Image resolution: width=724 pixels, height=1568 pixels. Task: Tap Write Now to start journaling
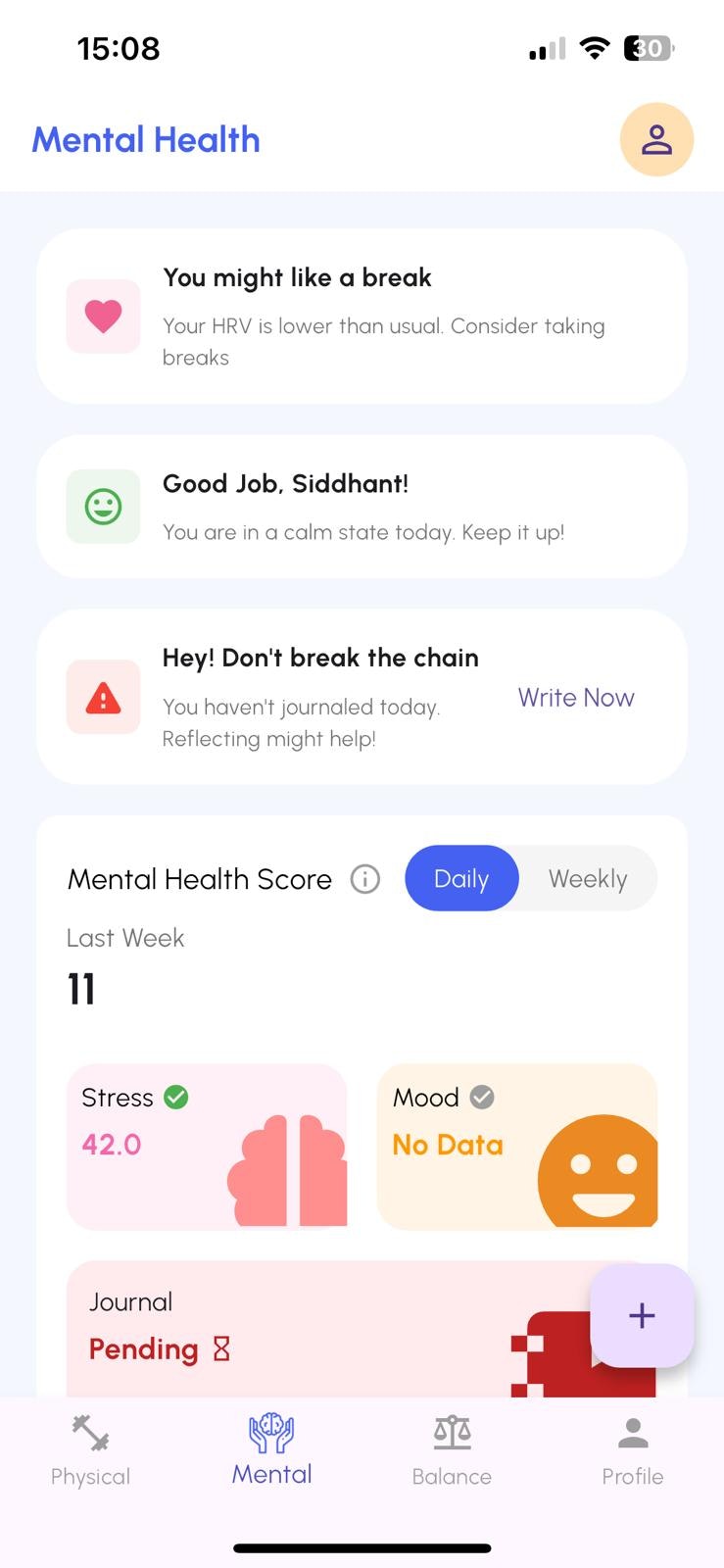pos(576,698)
